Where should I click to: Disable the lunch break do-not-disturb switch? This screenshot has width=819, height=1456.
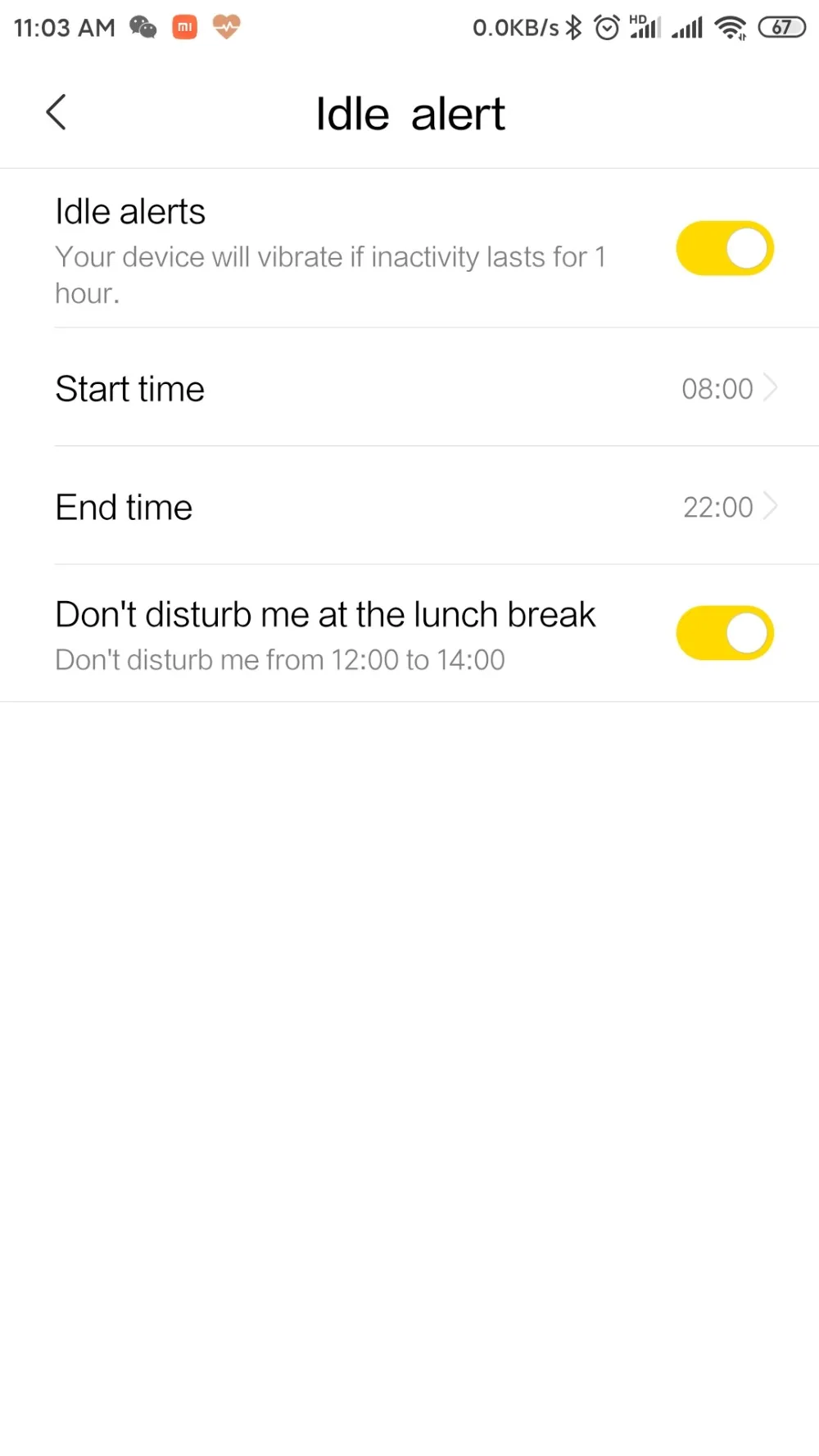[x=724, y=633]
